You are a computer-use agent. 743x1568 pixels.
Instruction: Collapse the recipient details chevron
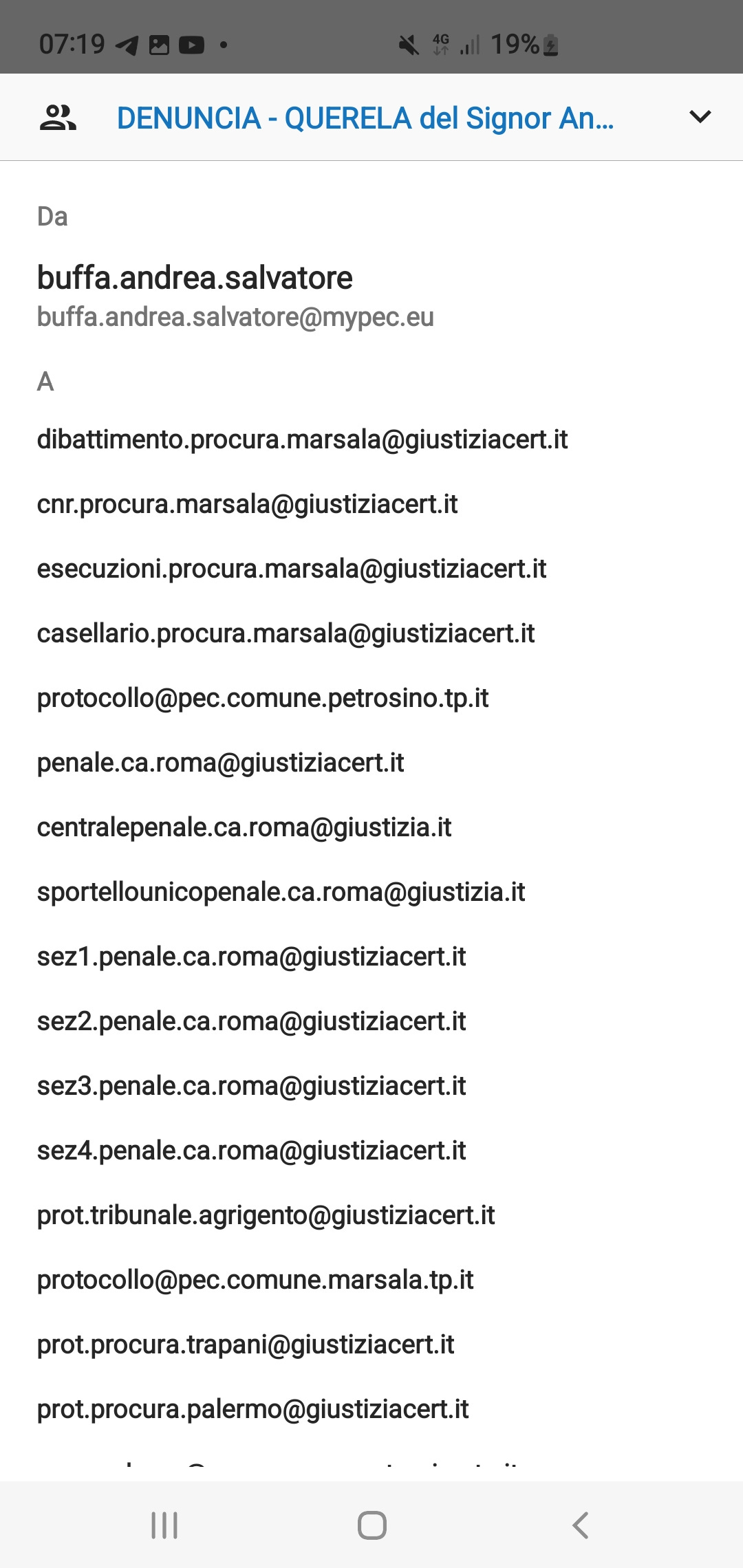(x=700, y=117)
